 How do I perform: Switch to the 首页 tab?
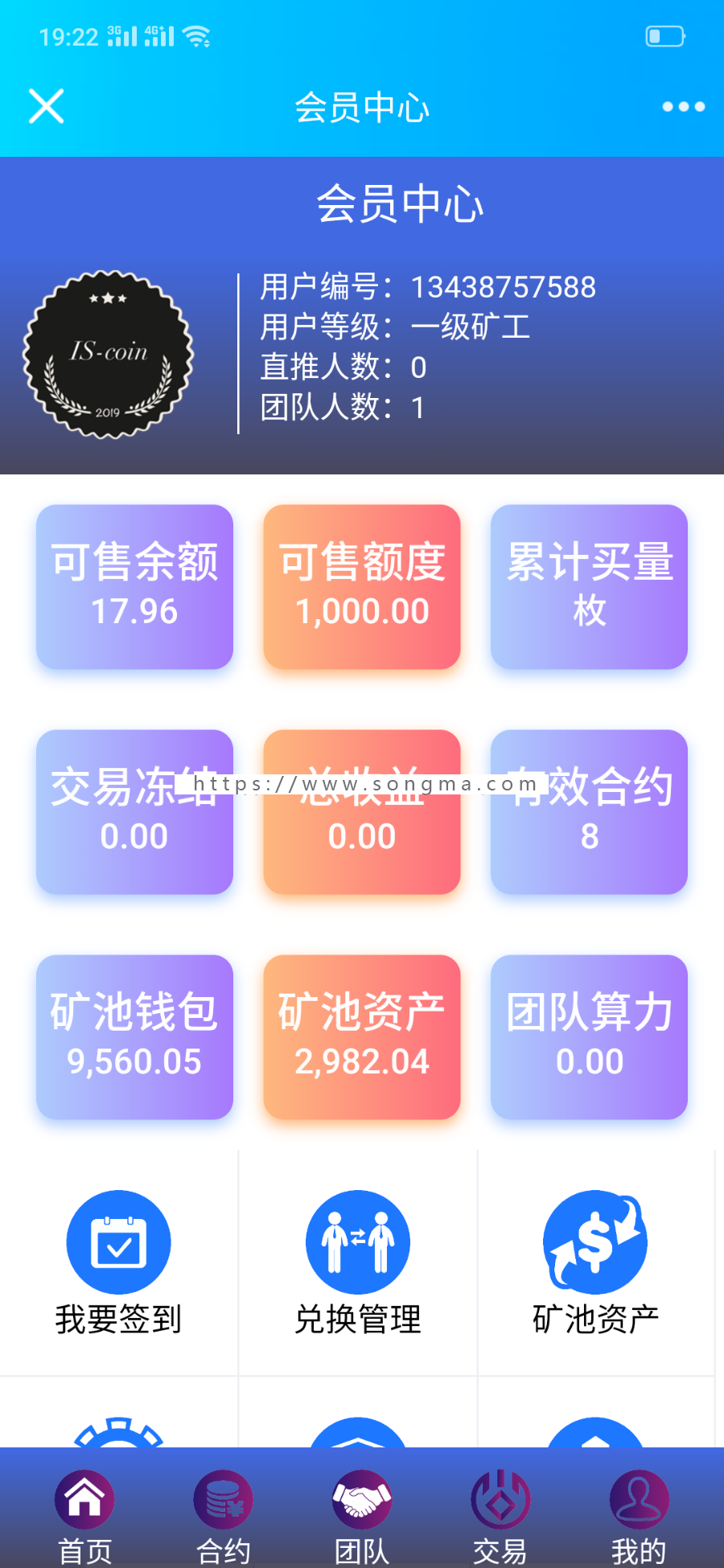tap(84, 1517)
